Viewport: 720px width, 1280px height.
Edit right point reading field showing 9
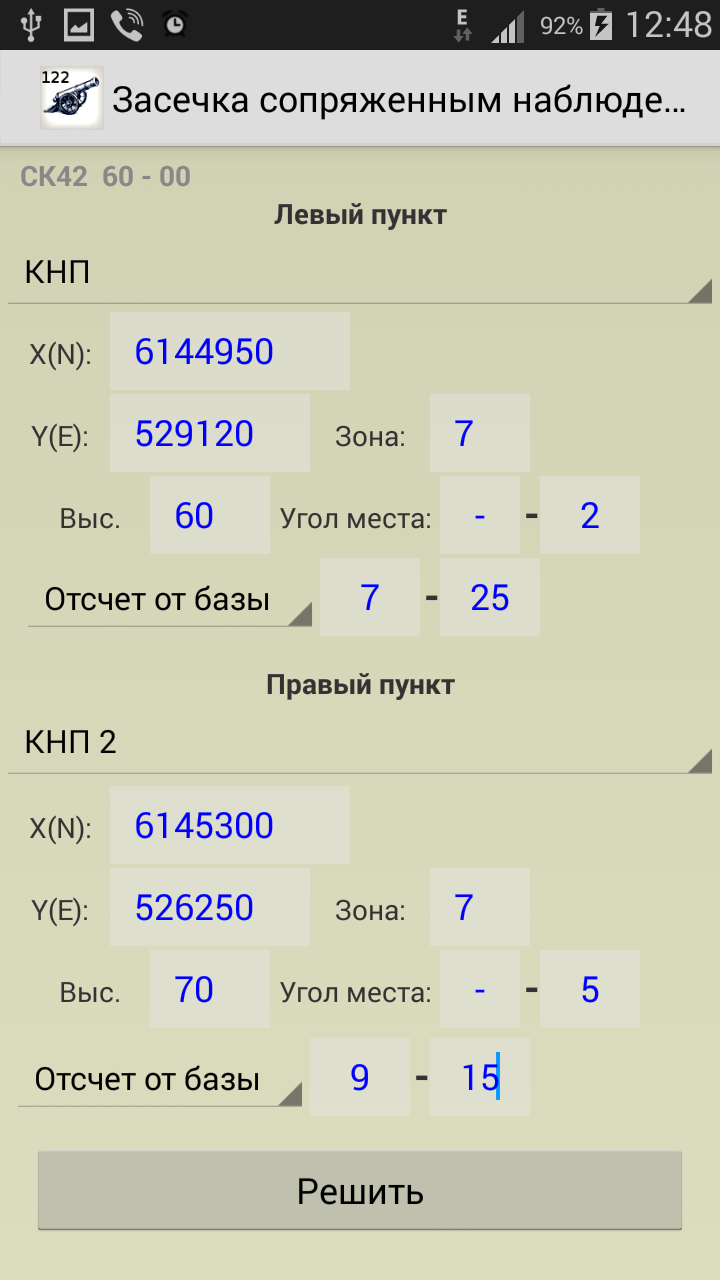point(360,1077)
